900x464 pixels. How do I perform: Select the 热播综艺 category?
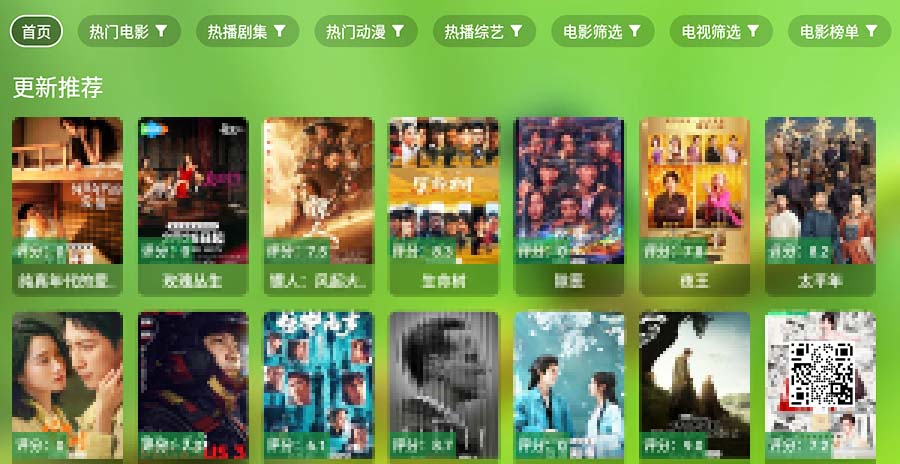click(483, 32)
